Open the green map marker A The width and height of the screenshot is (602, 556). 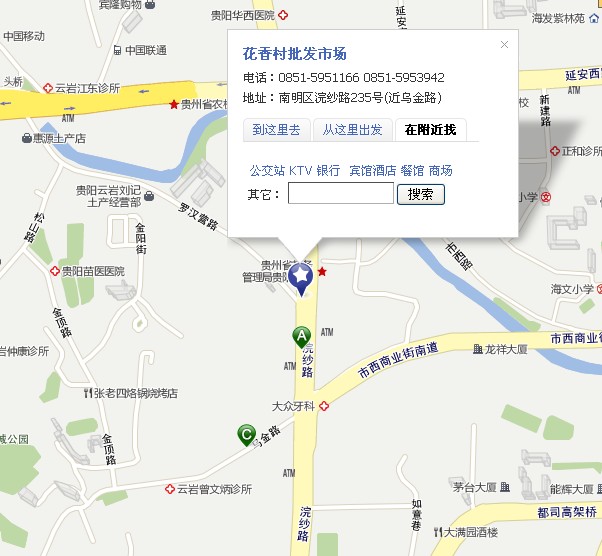click(301, 338)
